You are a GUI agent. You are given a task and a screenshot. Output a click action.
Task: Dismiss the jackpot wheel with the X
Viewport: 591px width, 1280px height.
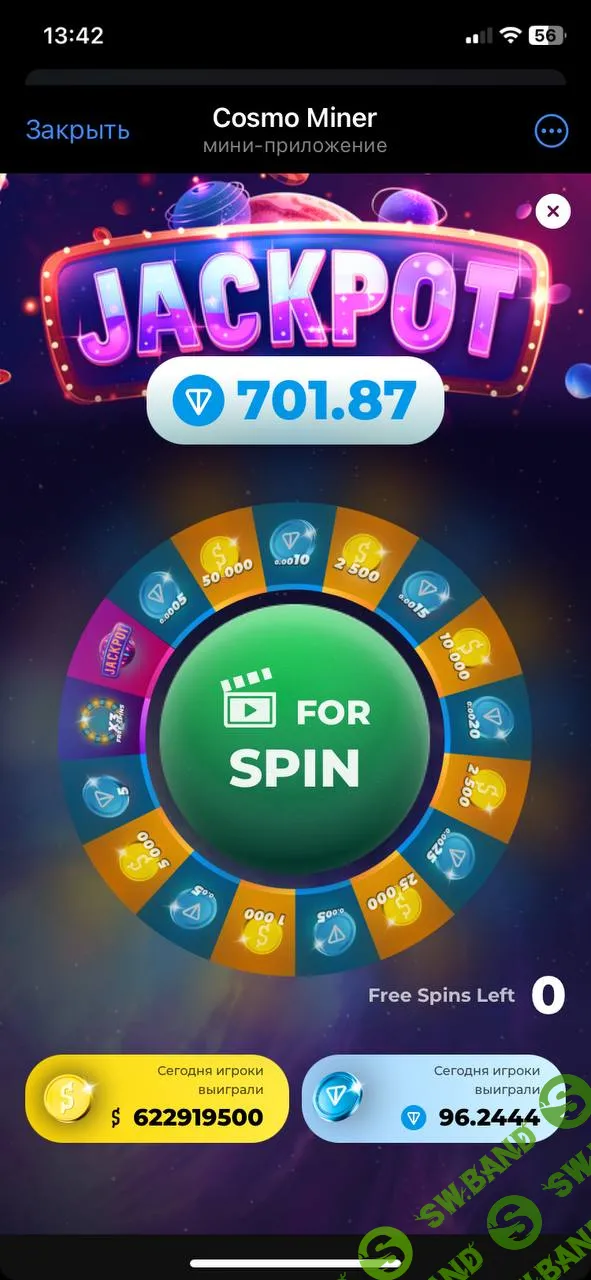click(x=553, y=211)
